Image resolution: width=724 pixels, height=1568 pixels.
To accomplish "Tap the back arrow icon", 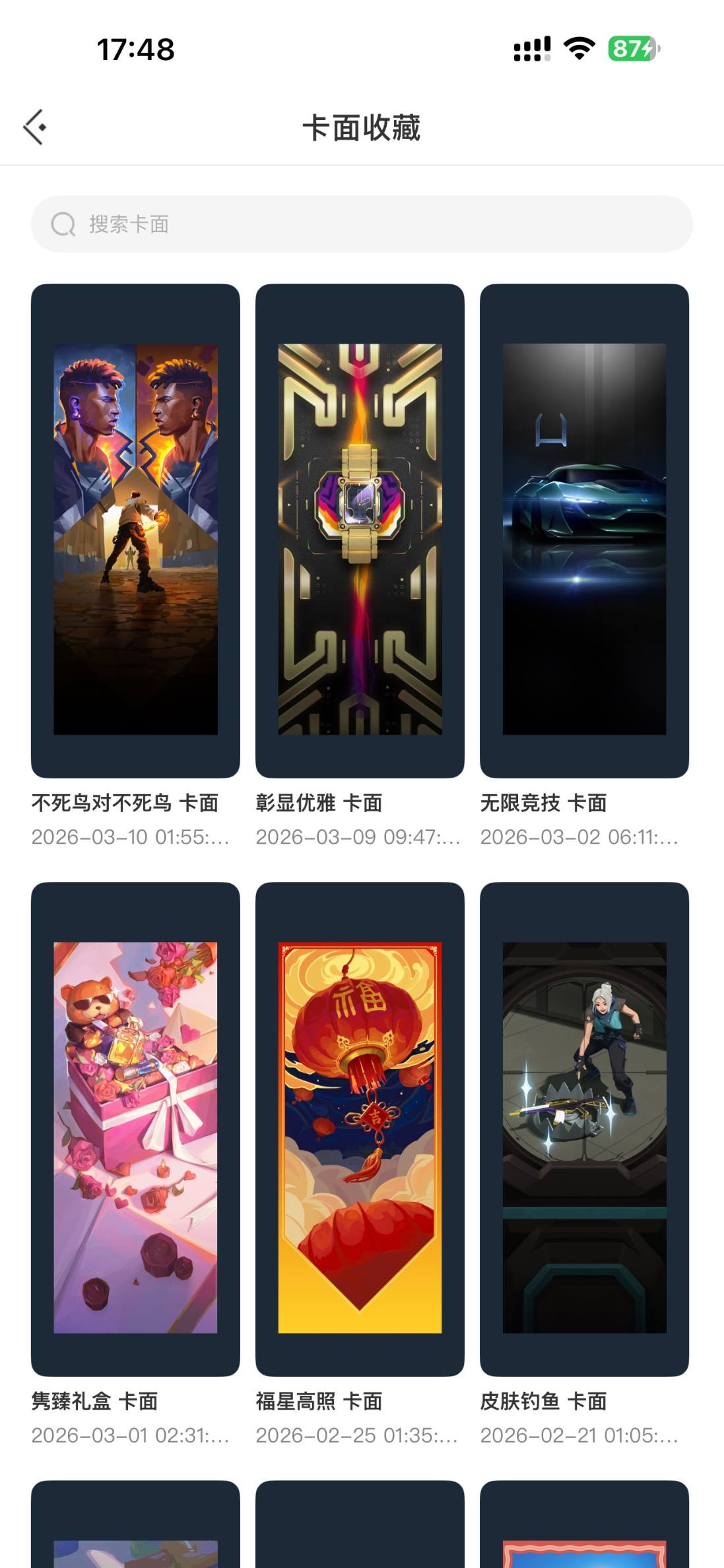I will coord(33,127).
